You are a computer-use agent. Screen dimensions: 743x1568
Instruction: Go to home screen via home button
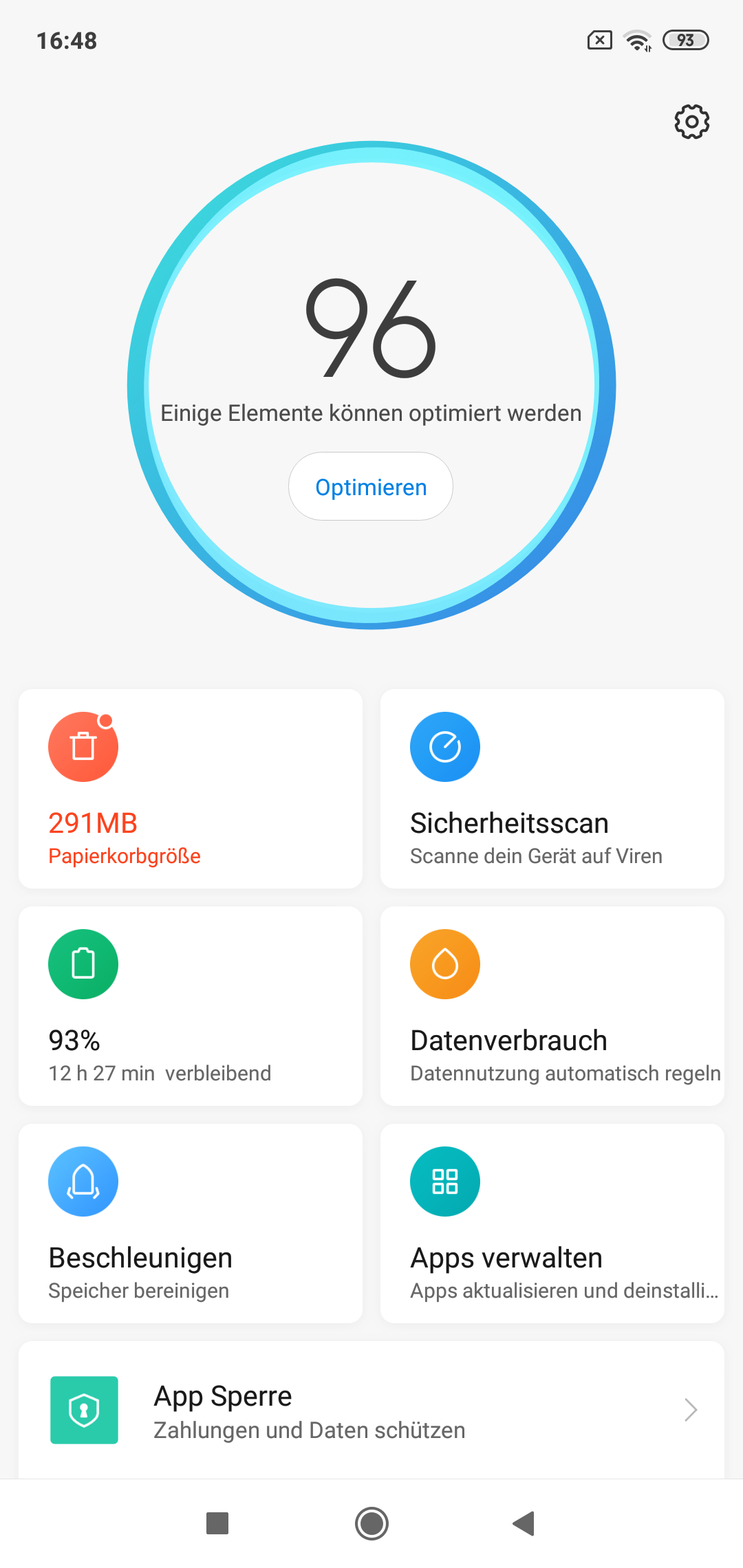coord(371,1523)
